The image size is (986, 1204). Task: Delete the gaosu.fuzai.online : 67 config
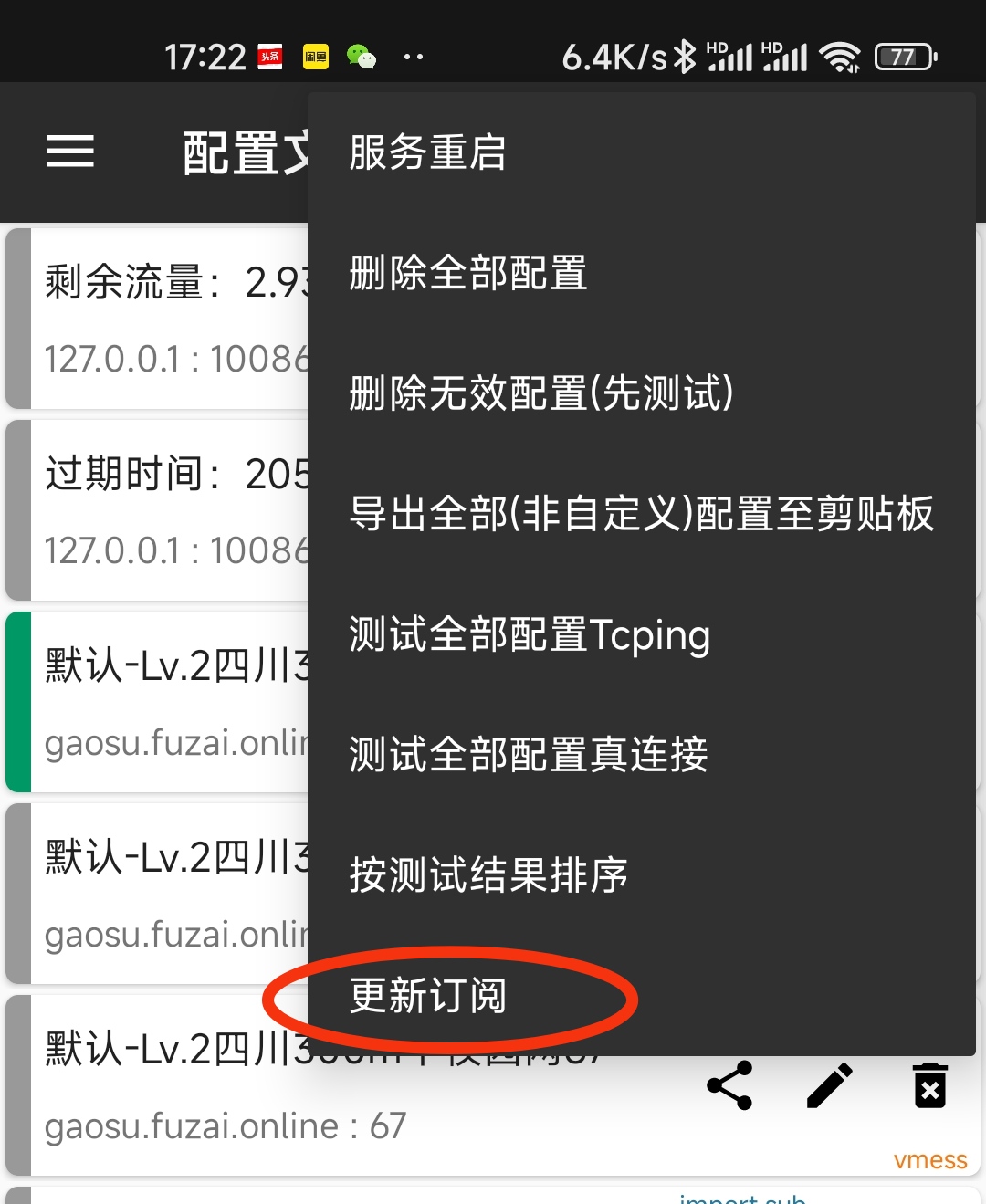click(x=929, y=1085)
